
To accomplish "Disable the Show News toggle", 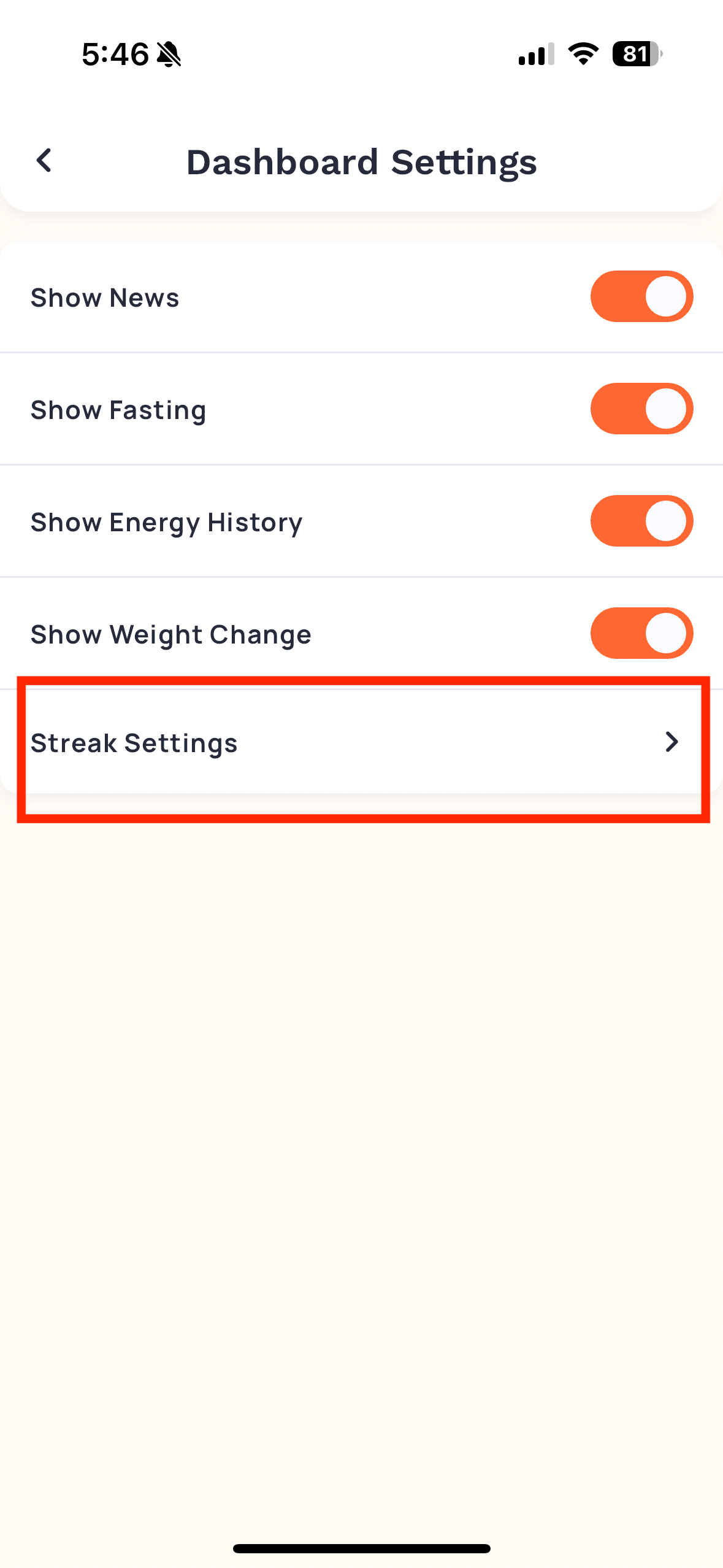I will point(640,296).
